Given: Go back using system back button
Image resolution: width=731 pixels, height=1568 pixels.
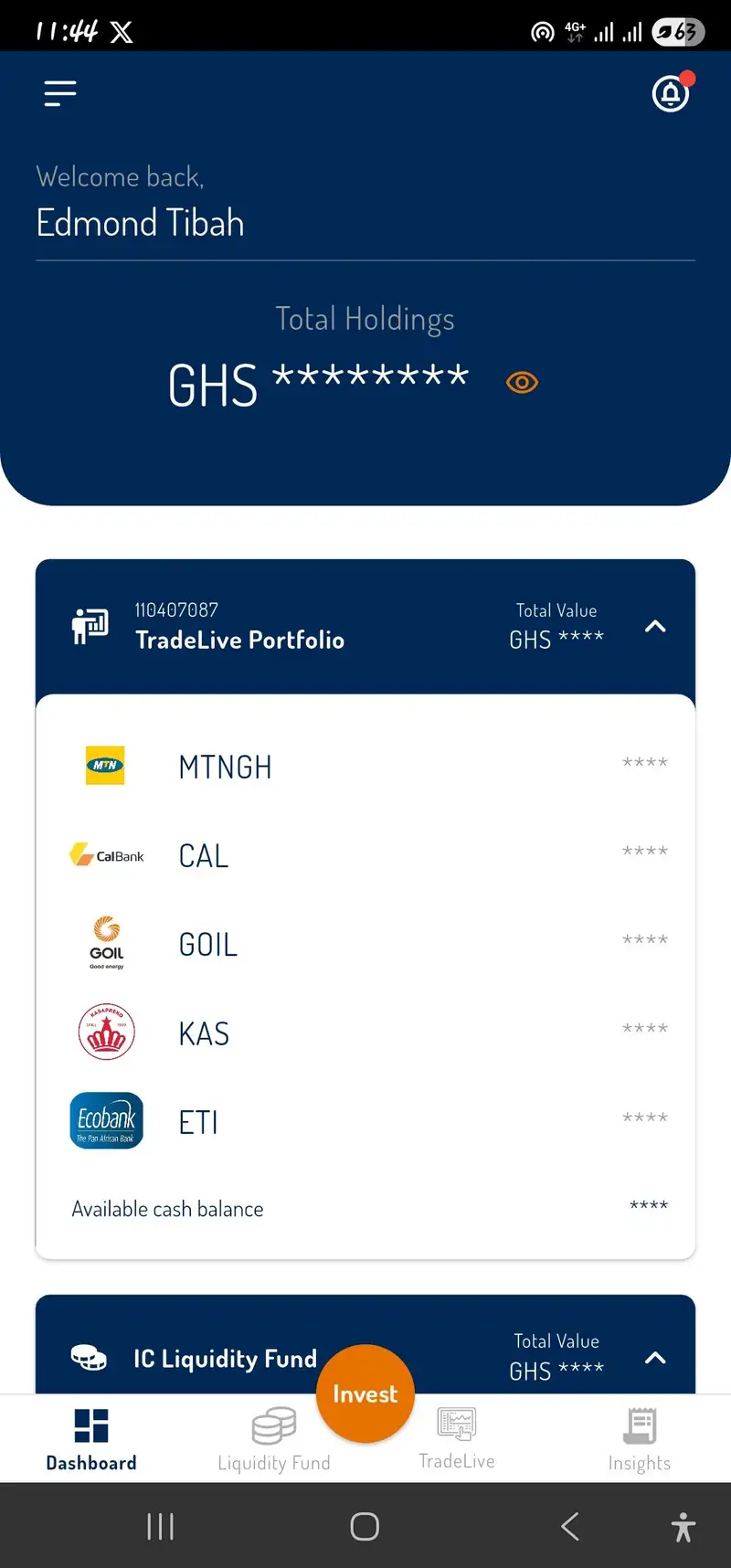Looking at the screenshot, I should (570, 1526).
